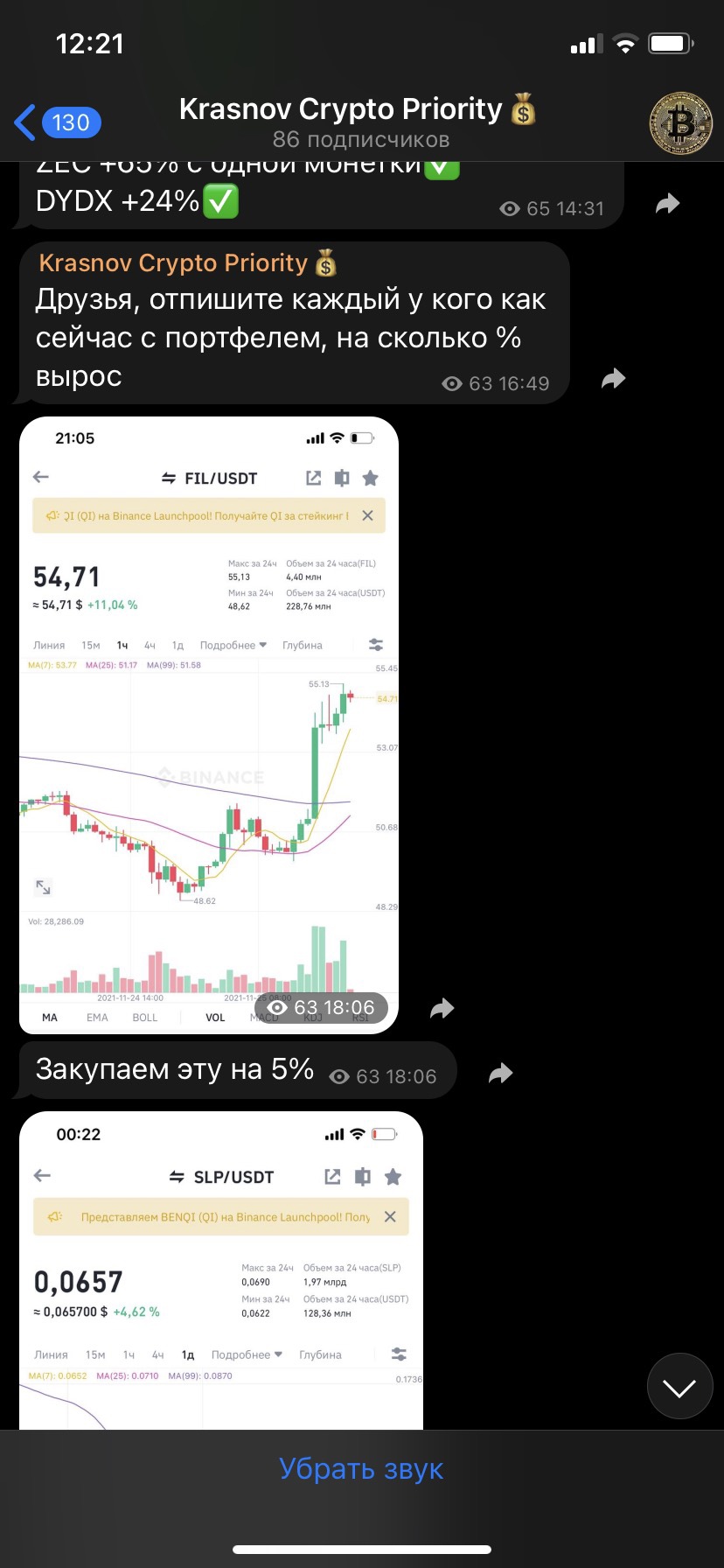This screenshot has width=724, height=1568.
Task: Forward the 'Закупаем эту на 5%' message
Action: tap(500, 1074)
